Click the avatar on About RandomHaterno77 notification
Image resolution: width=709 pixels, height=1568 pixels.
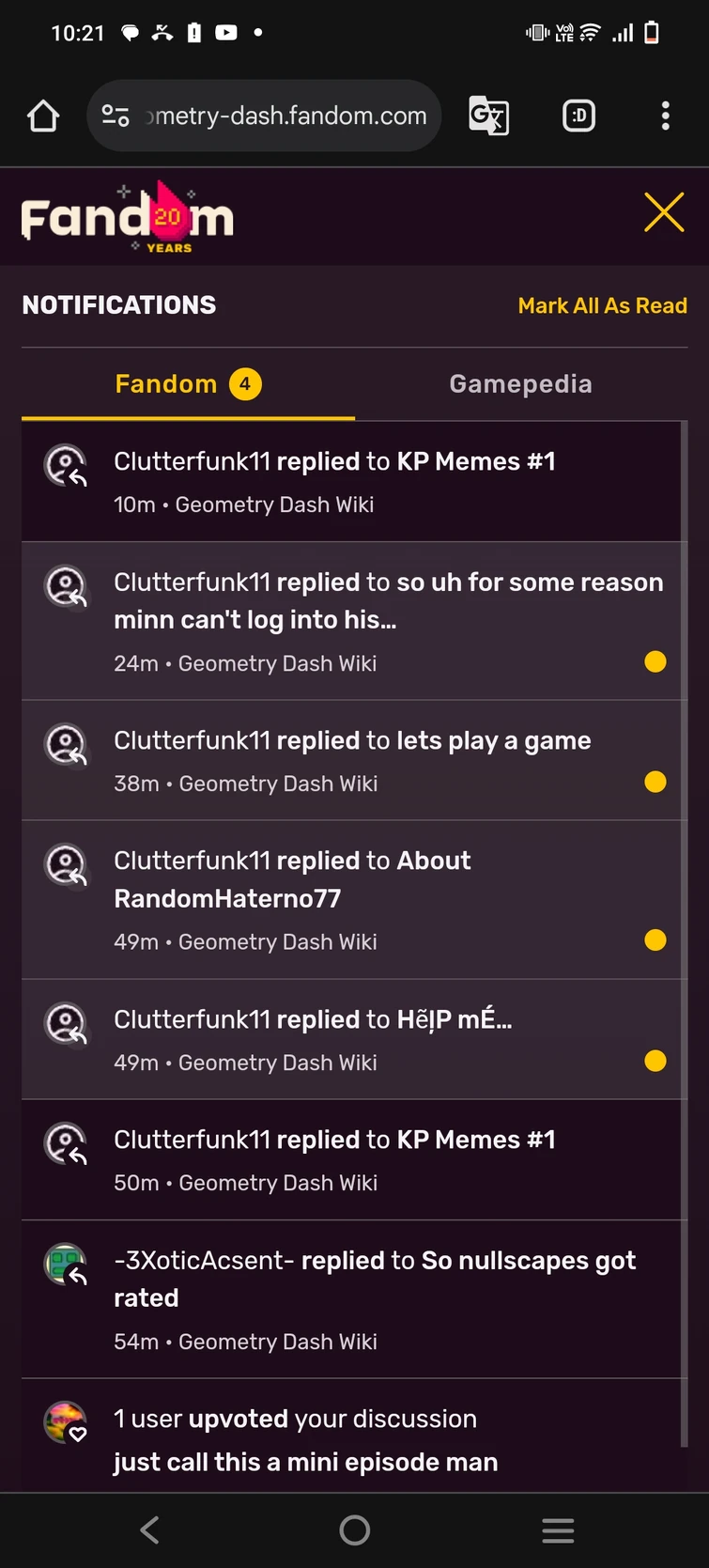click(65, 865)
